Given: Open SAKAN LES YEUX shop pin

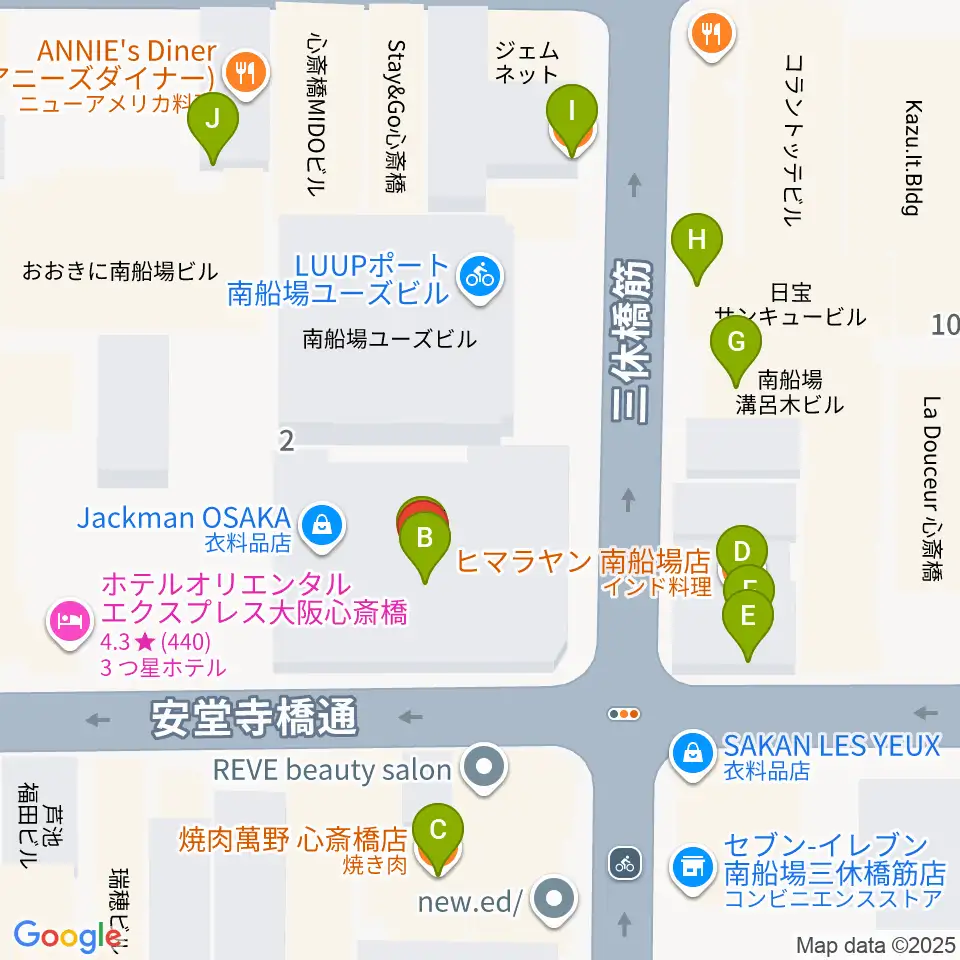Looking at the screenshot, I should tap(691, 747).
